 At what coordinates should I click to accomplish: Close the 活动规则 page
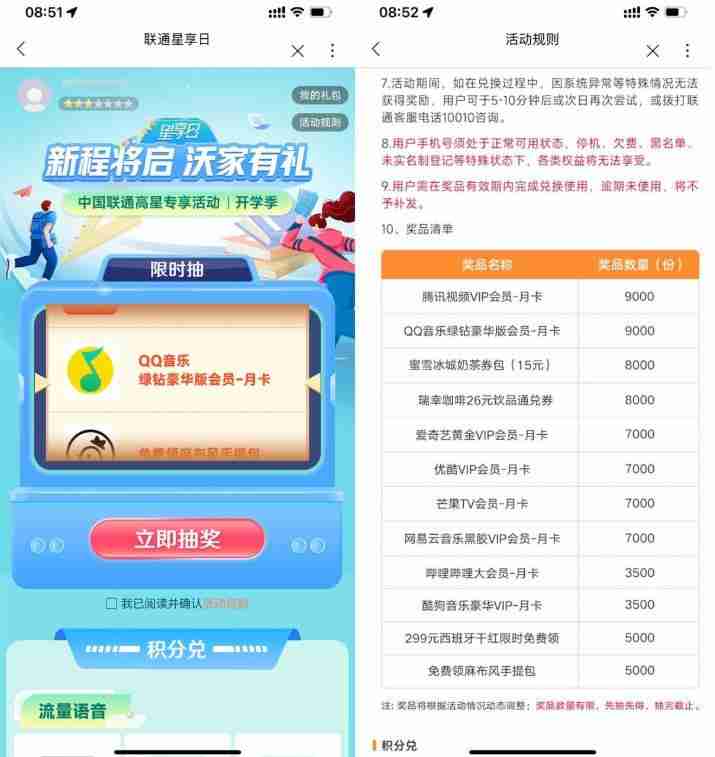click(x=653, y=51)
